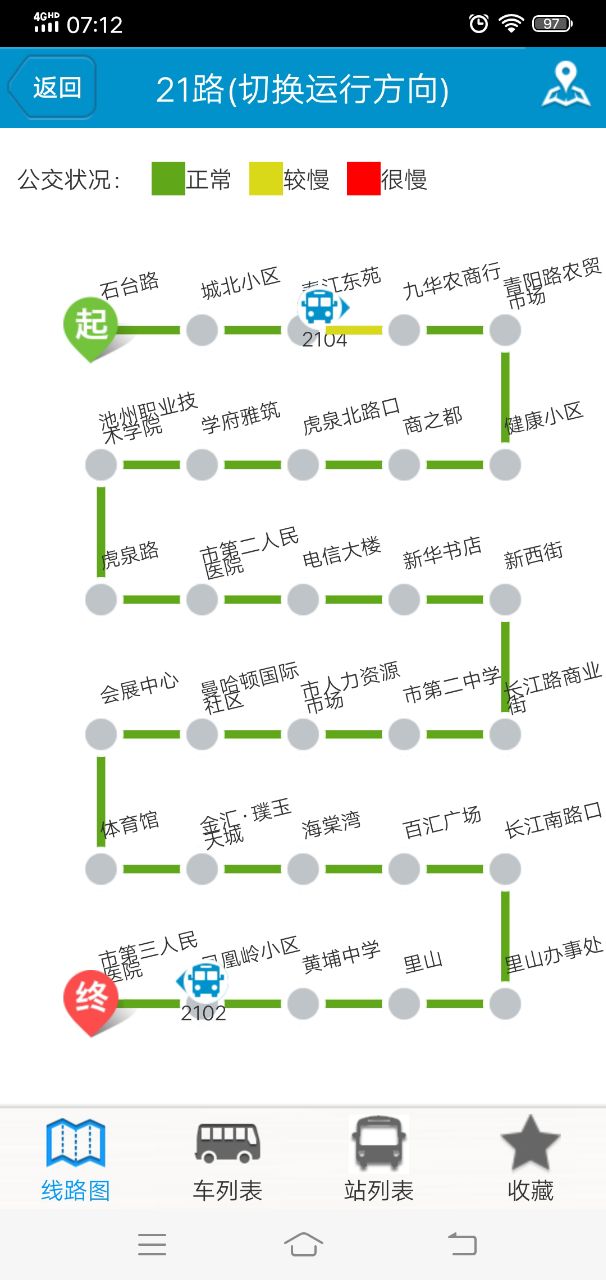The image size is (606, 1280).
Task: Tap the 返回 back button
Action: click(x=54, y=88)
